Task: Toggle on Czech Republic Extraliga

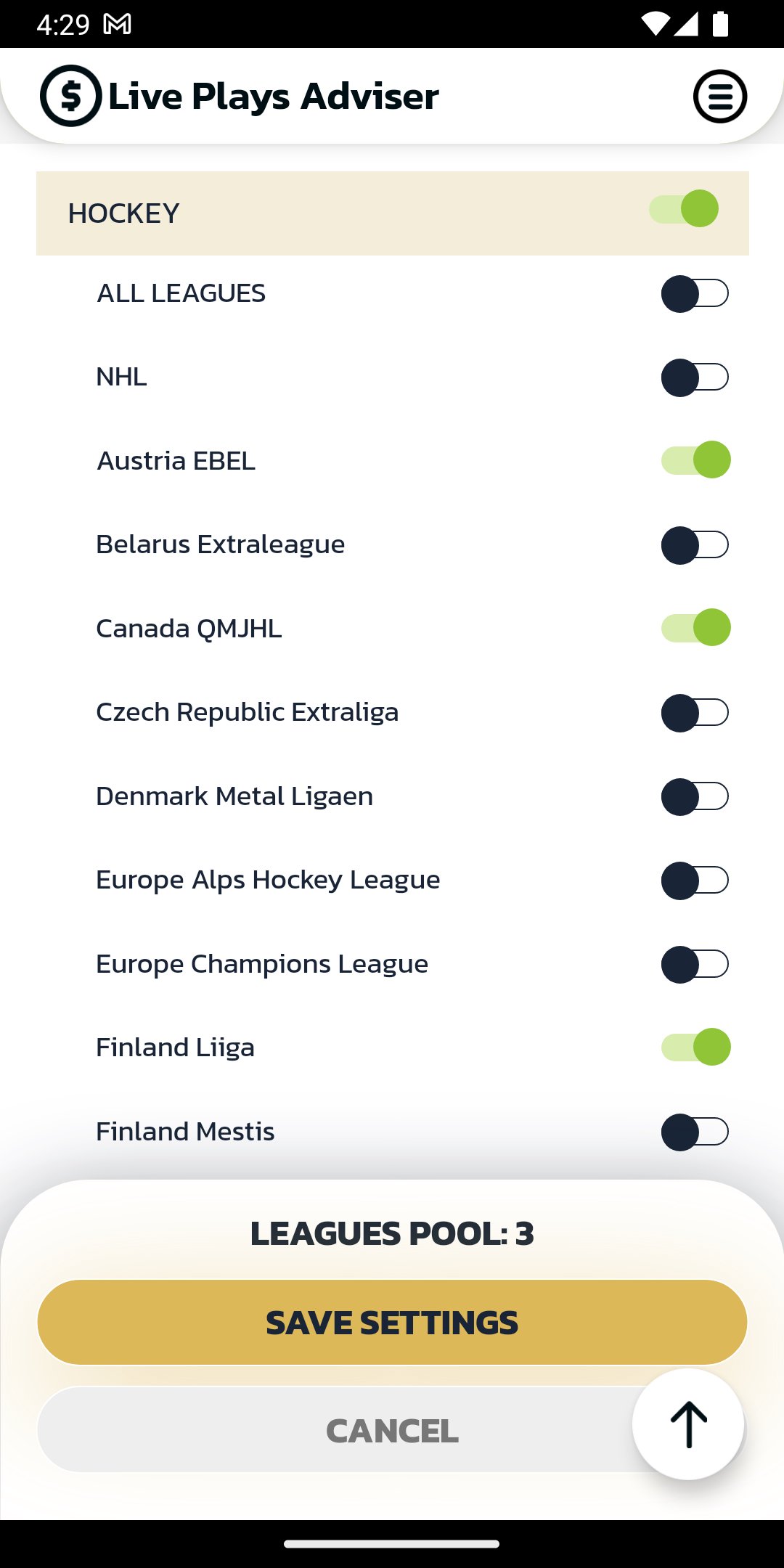Action: coord(695,713)
